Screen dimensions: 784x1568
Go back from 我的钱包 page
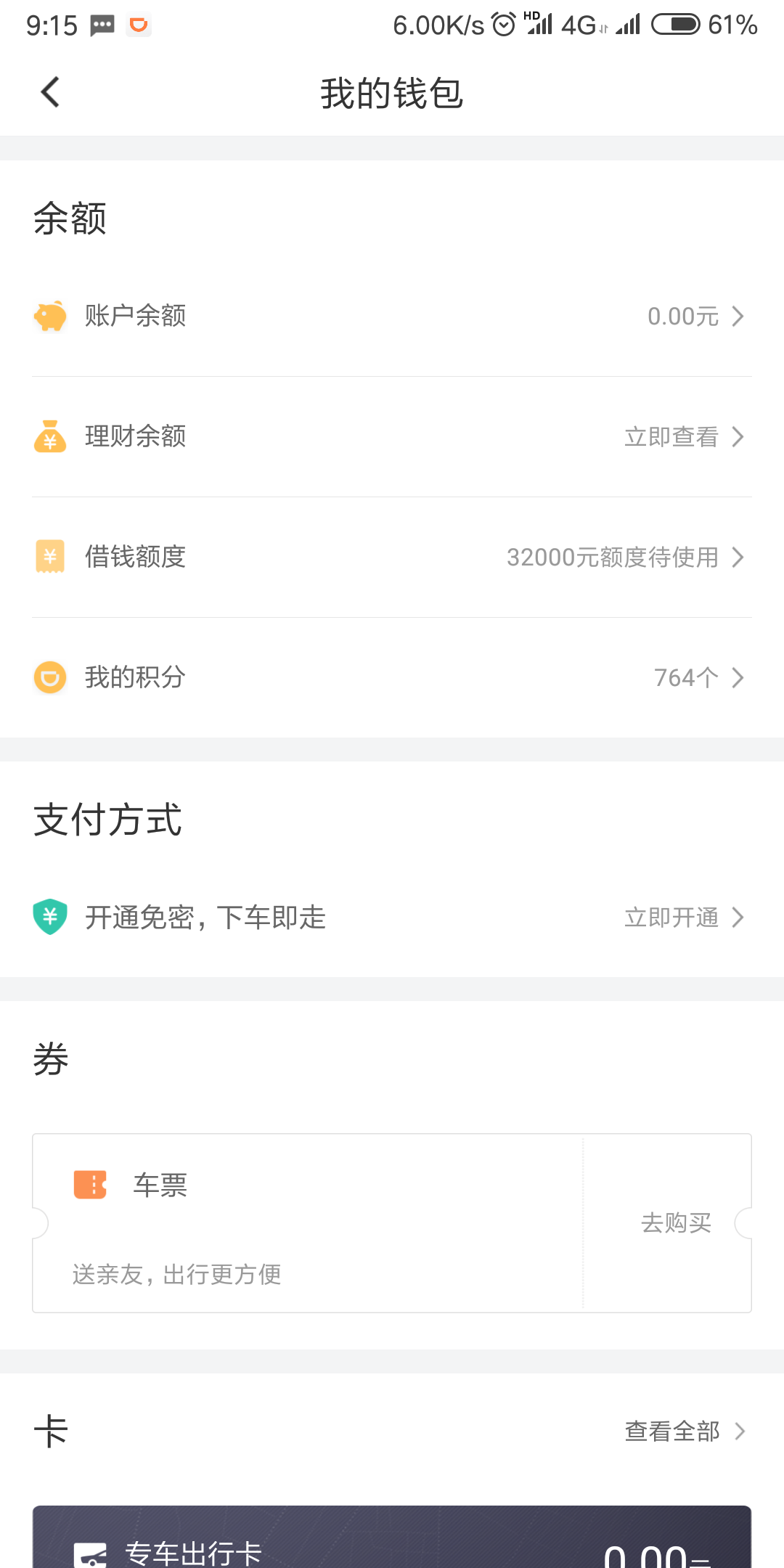[50, 92]
